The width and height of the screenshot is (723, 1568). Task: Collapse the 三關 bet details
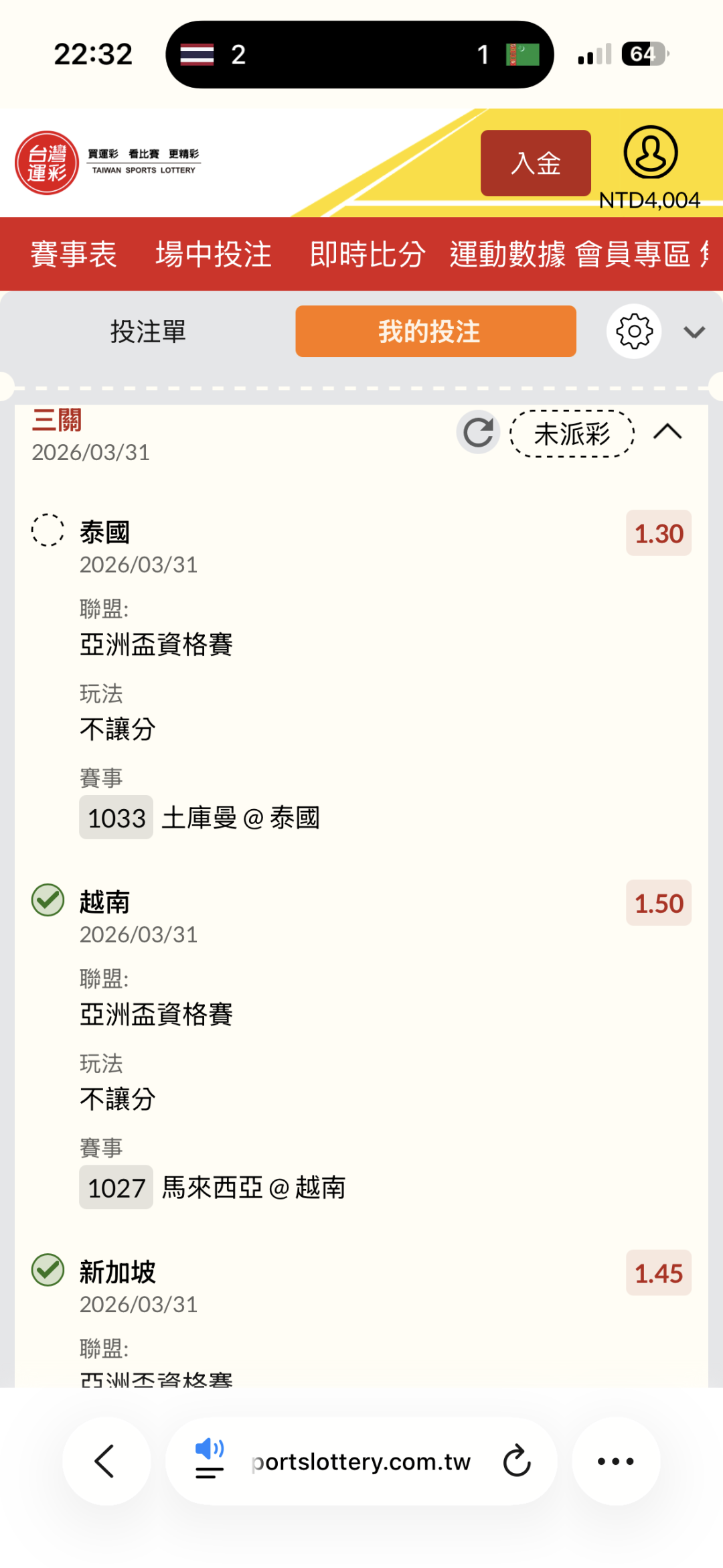667,432
